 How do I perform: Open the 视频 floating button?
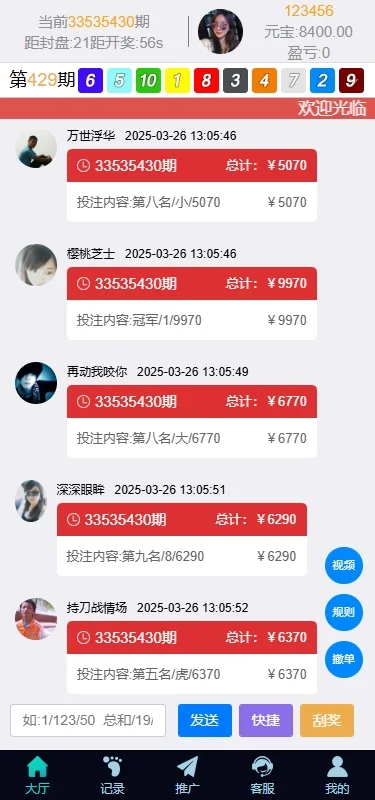point(343,565)
